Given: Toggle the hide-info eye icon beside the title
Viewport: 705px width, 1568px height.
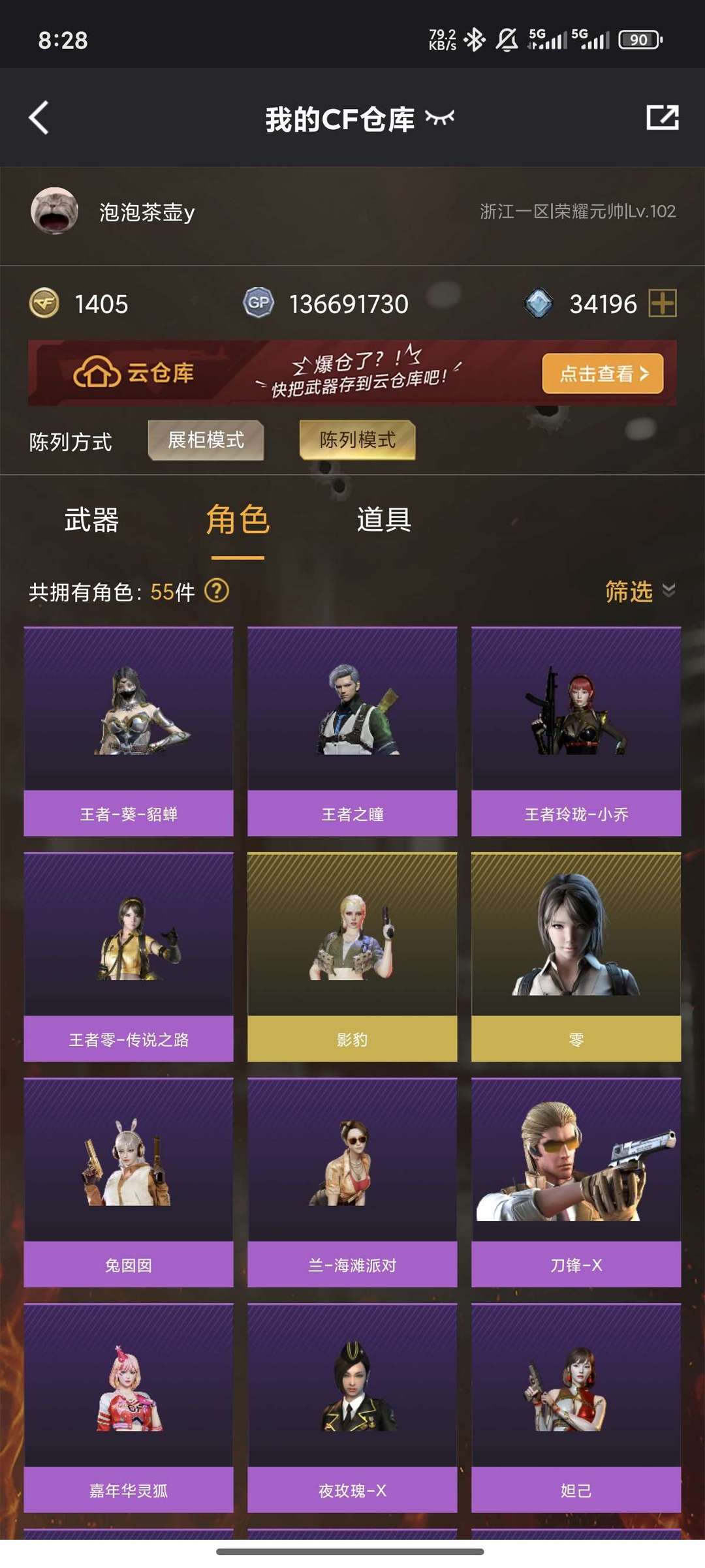Looking at the screenshot, I should [439, 117].
